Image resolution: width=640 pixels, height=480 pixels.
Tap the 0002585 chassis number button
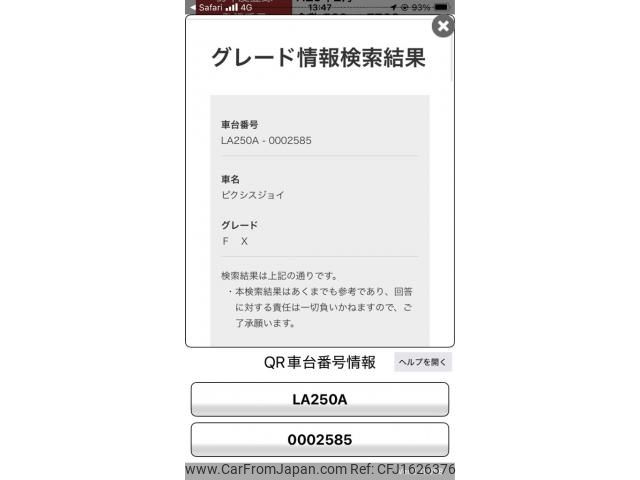point(319,439)
